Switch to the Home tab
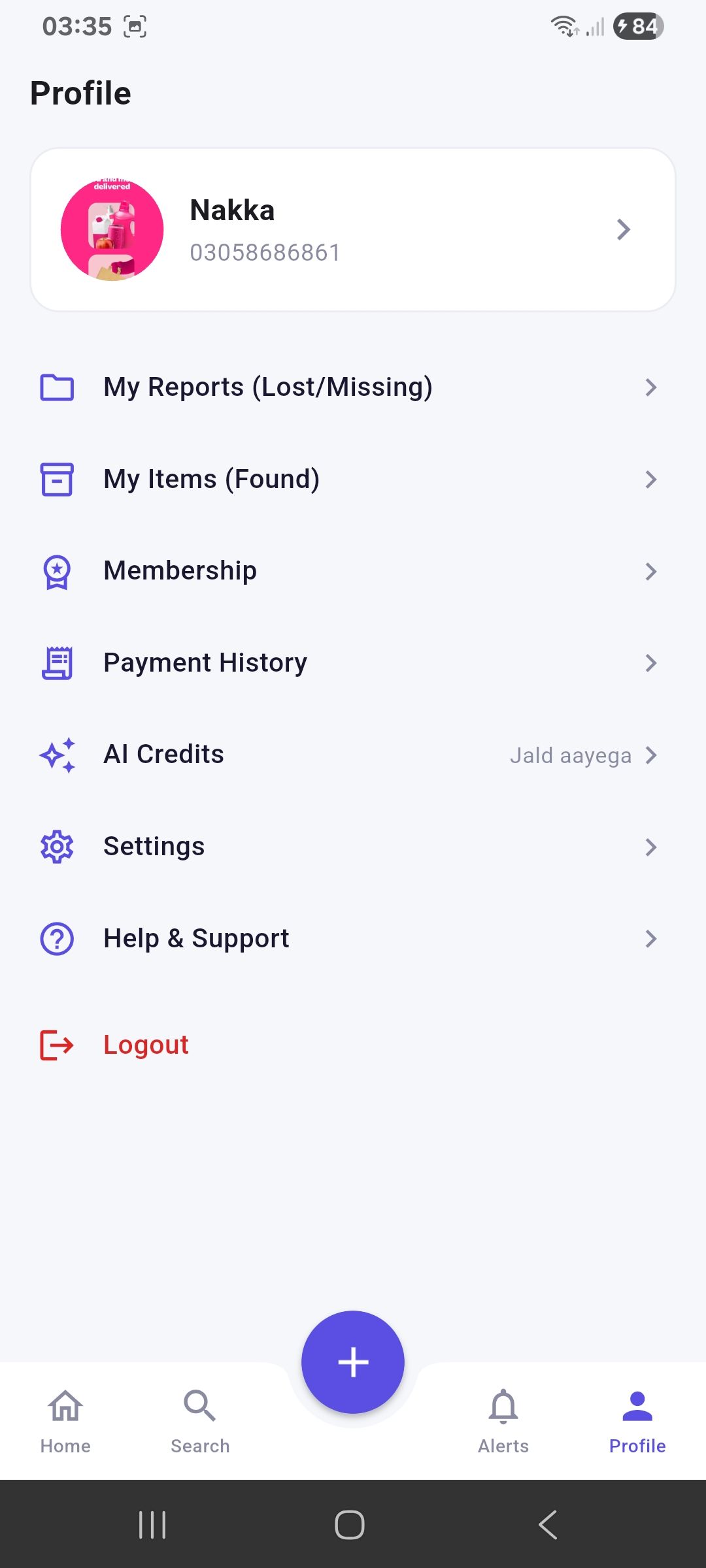This screenshot has width=706, height=1568. coord(65,1421)
